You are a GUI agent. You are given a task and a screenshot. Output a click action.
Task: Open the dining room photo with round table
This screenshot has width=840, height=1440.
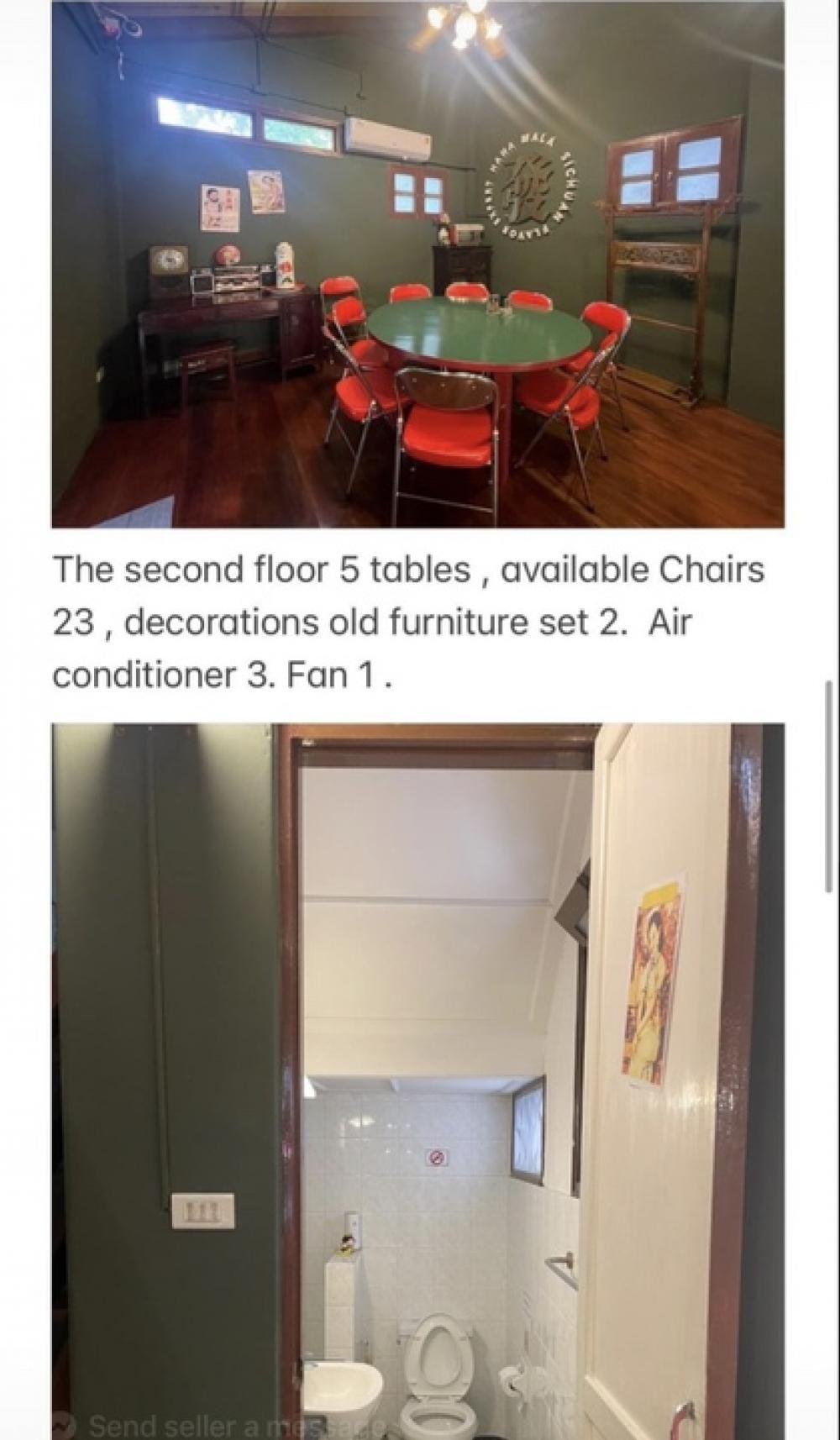pos(418,264)
